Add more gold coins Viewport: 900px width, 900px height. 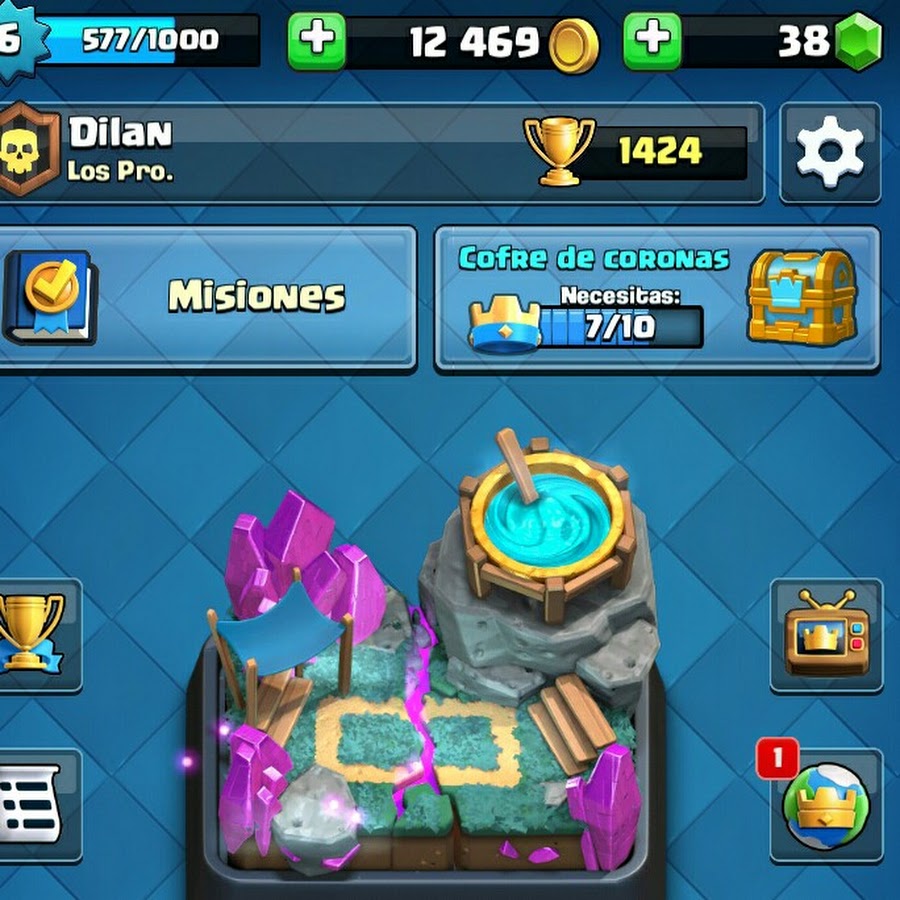(x=317, y=42)
